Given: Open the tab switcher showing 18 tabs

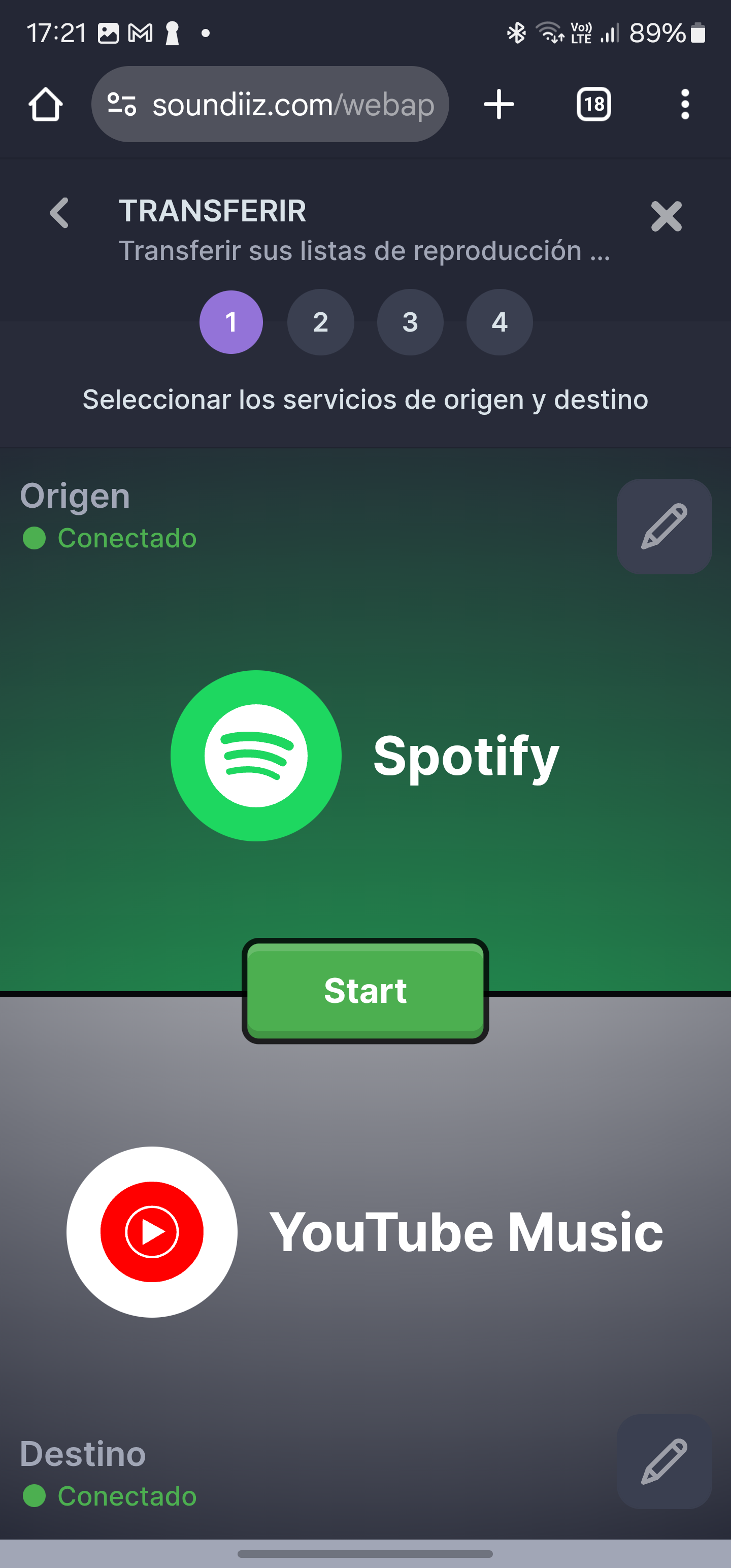Looking at the screenshot, I should (x=593, y=104).
